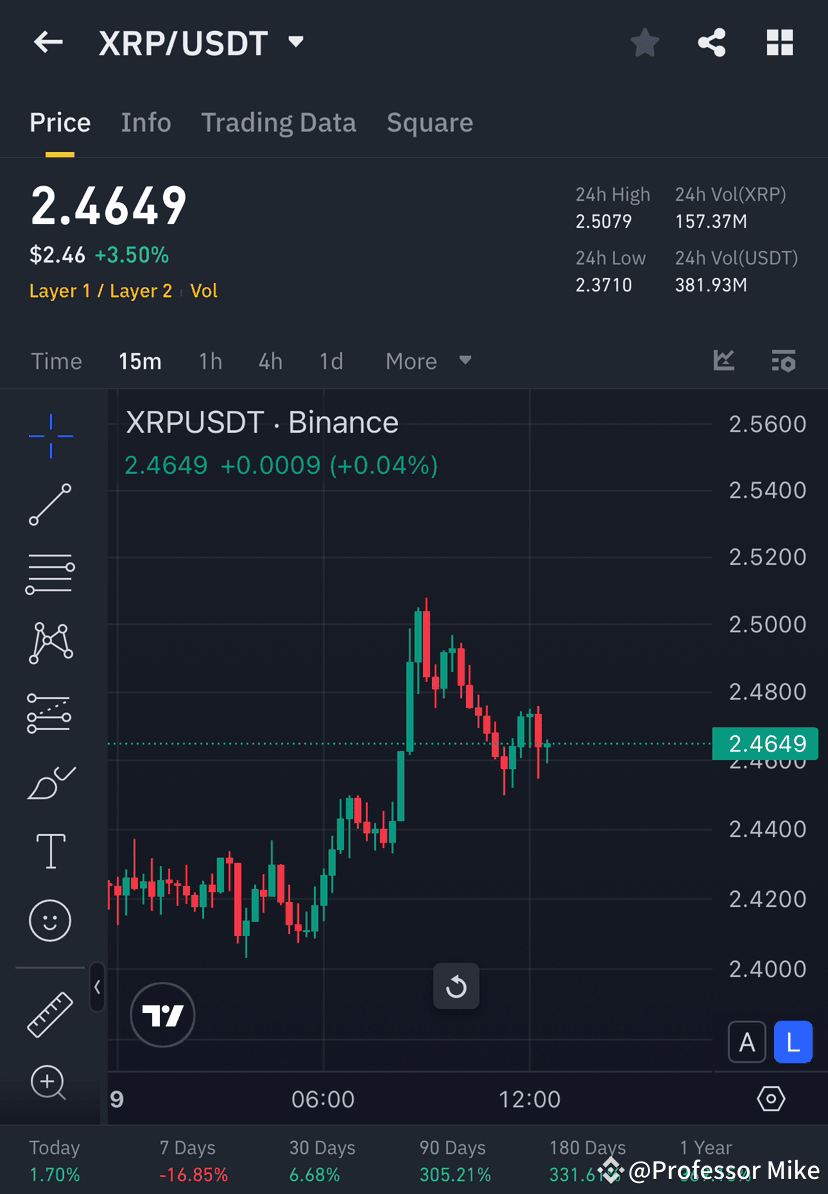Viewport: 828px width, 1194px height.
Task: Select the emoji sticker tool
Action: tap(50, 920)
